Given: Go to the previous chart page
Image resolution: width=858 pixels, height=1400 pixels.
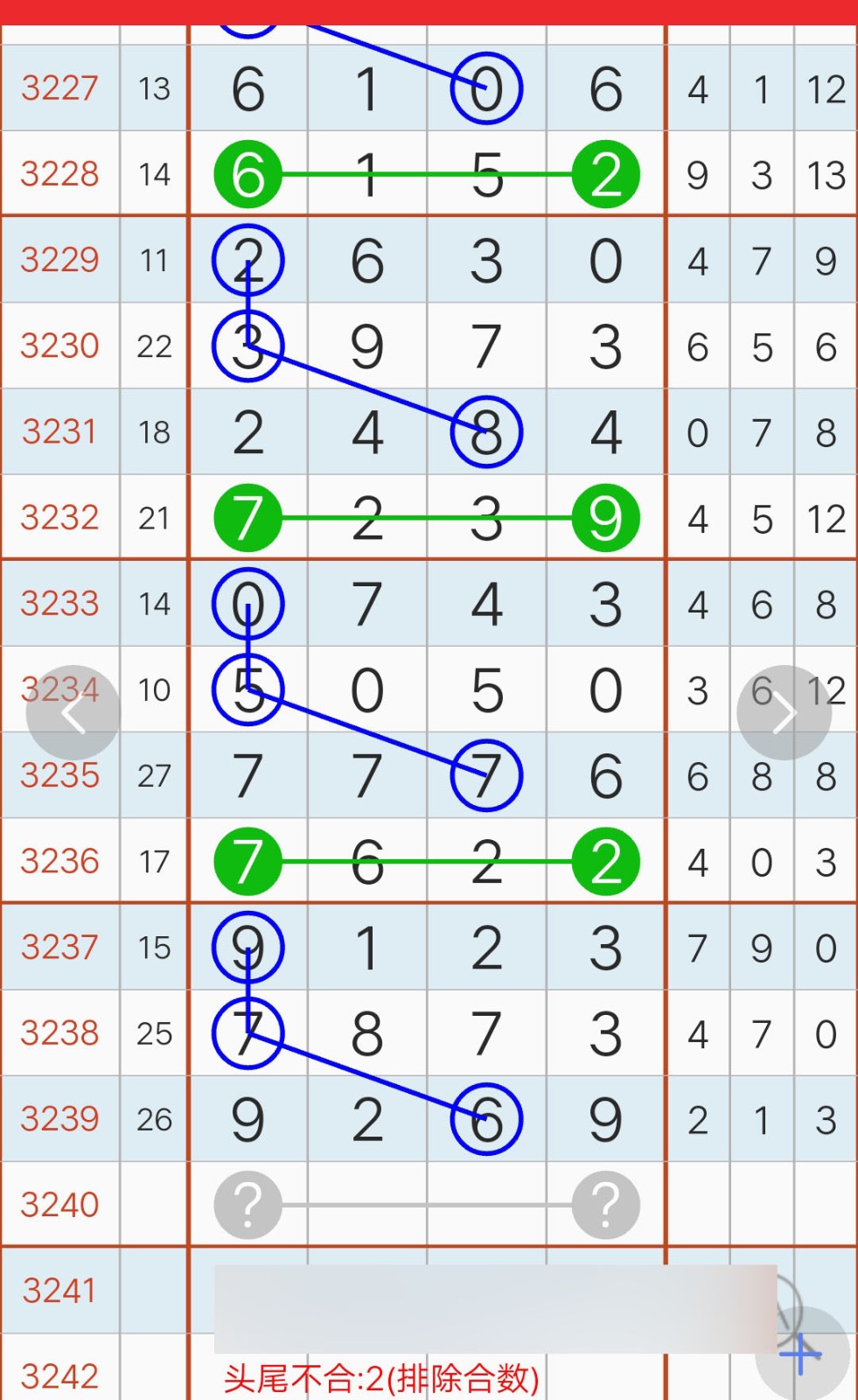Looking at the screenshot, I should pos(73,713).
